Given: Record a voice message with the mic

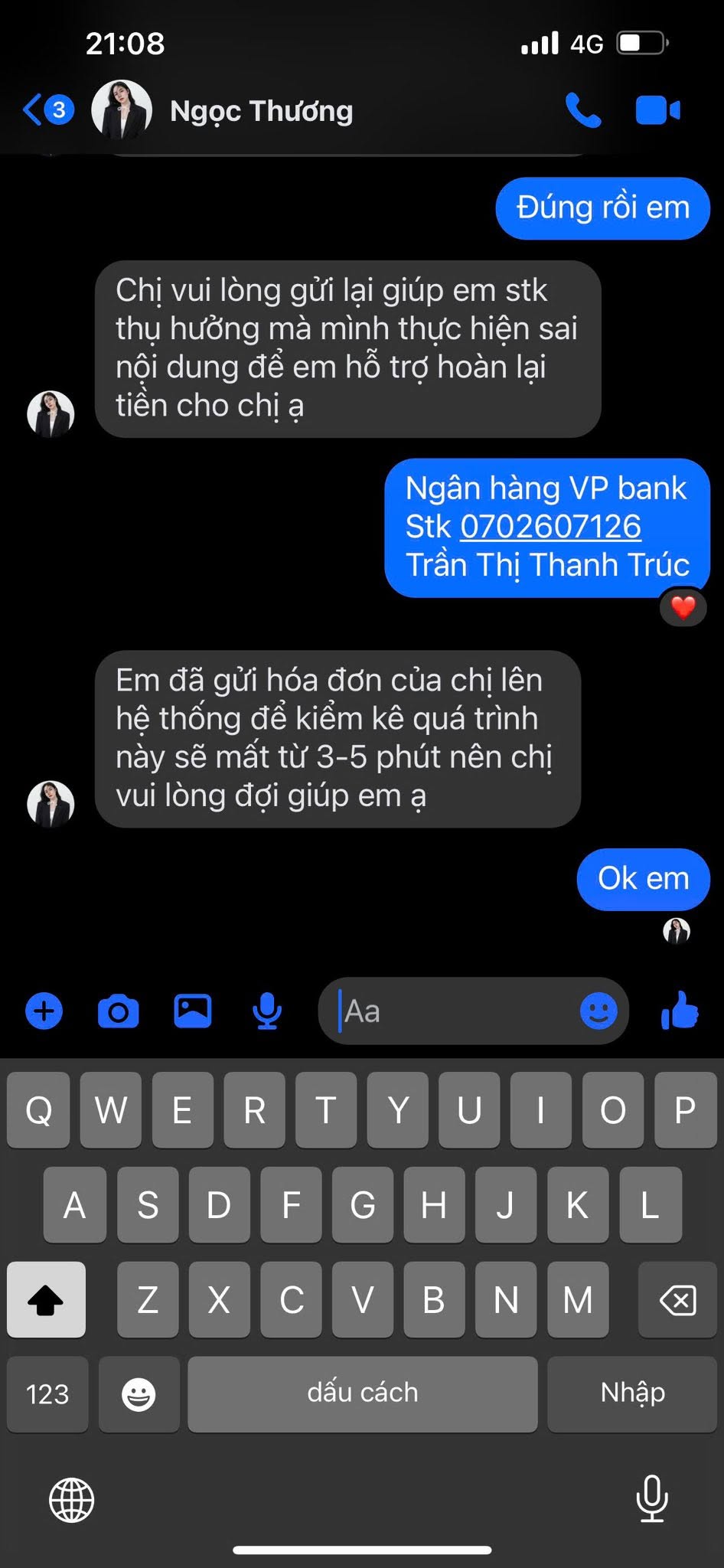Looking at the screenshot, I should [x=267, y=1011].
